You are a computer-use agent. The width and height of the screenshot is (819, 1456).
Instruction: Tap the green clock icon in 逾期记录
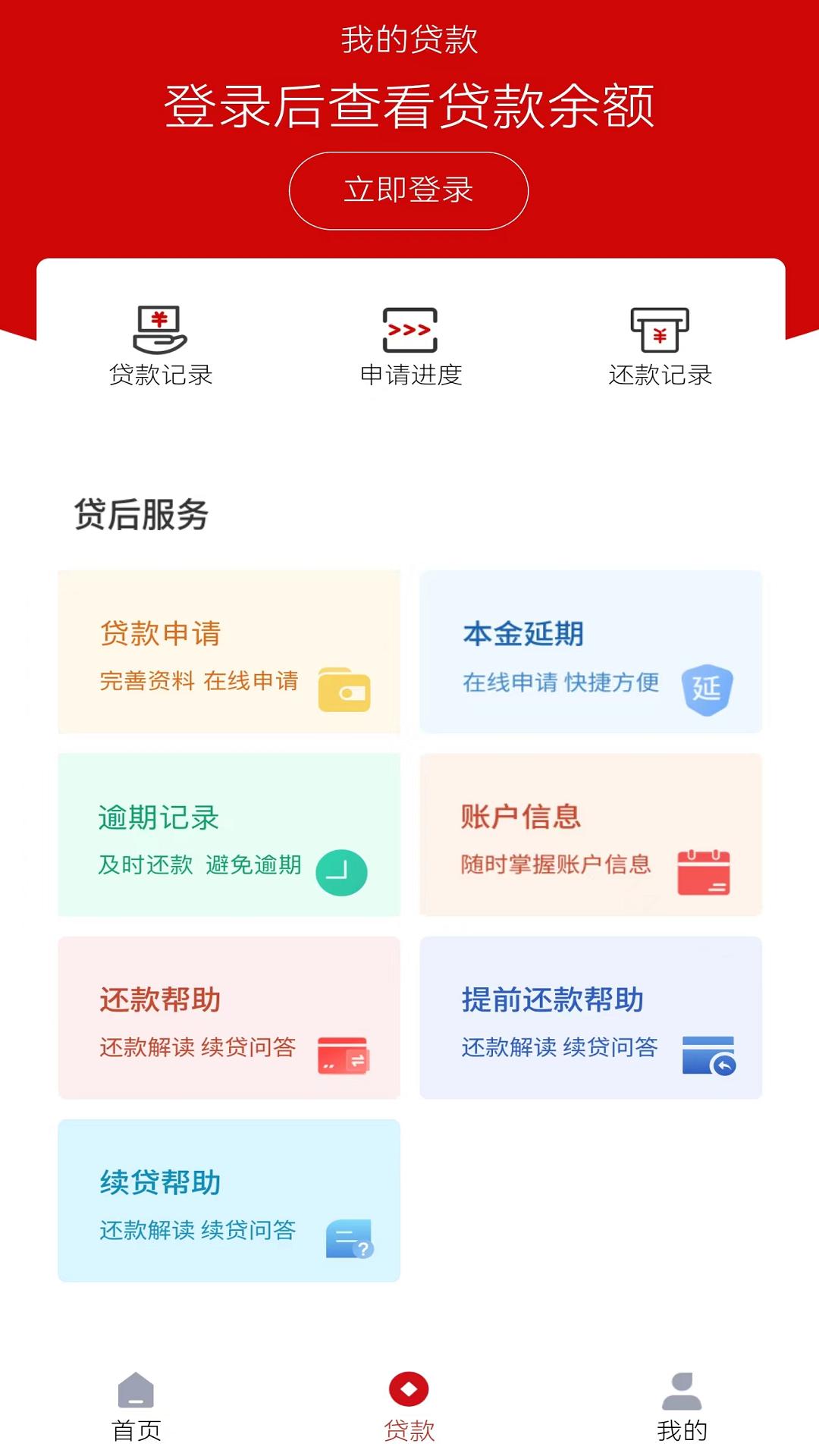[x=342, y=871]
